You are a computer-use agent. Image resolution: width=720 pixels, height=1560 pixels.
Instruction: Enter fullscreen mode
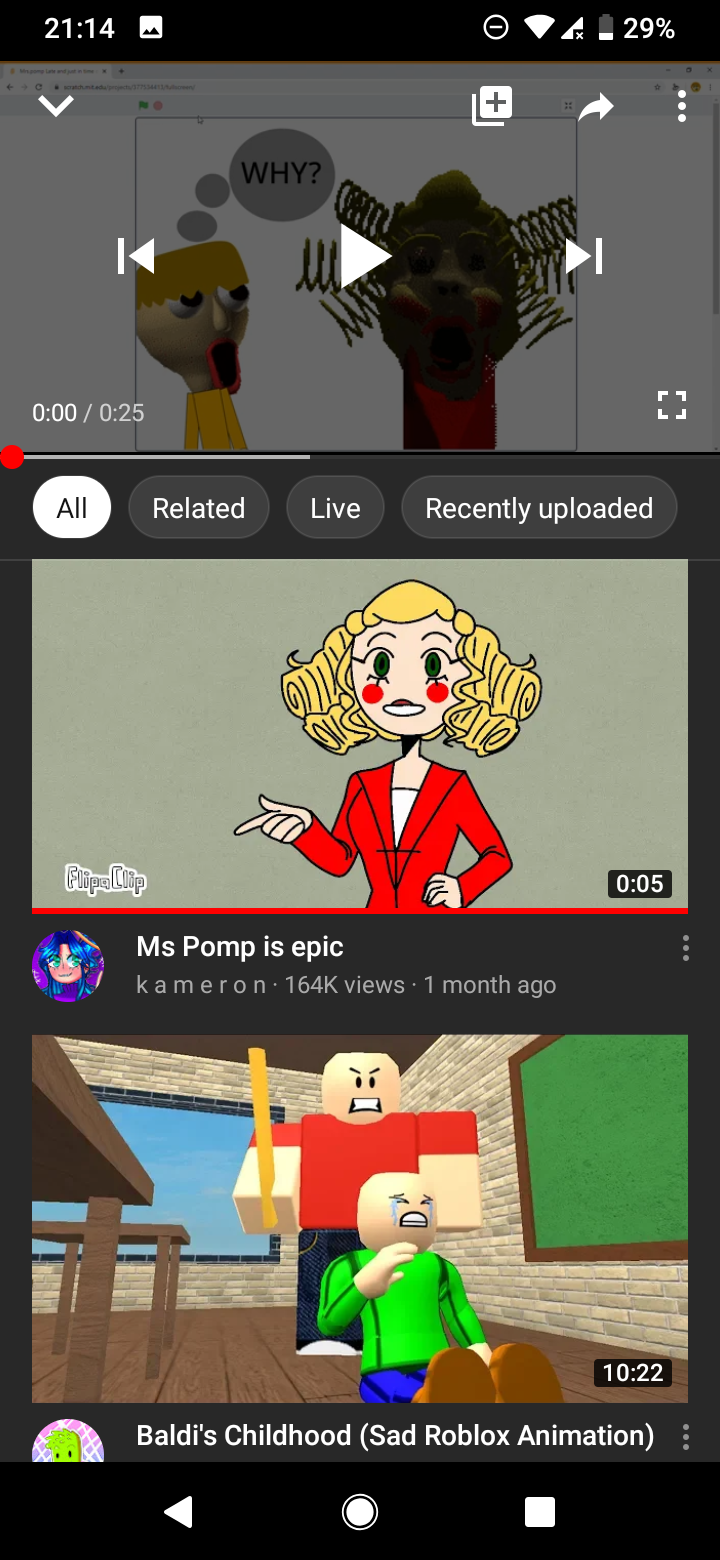click(x=672, y=405)
